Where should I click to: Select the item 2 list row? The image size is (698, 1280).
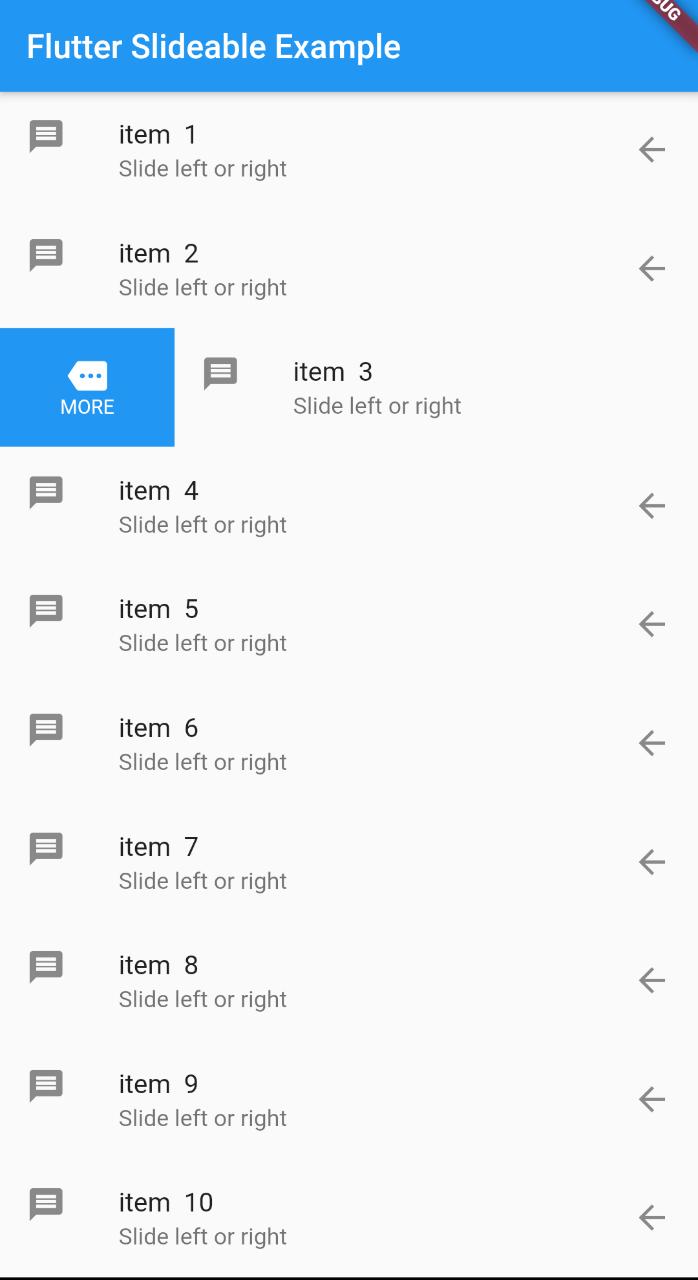[349, 269]
